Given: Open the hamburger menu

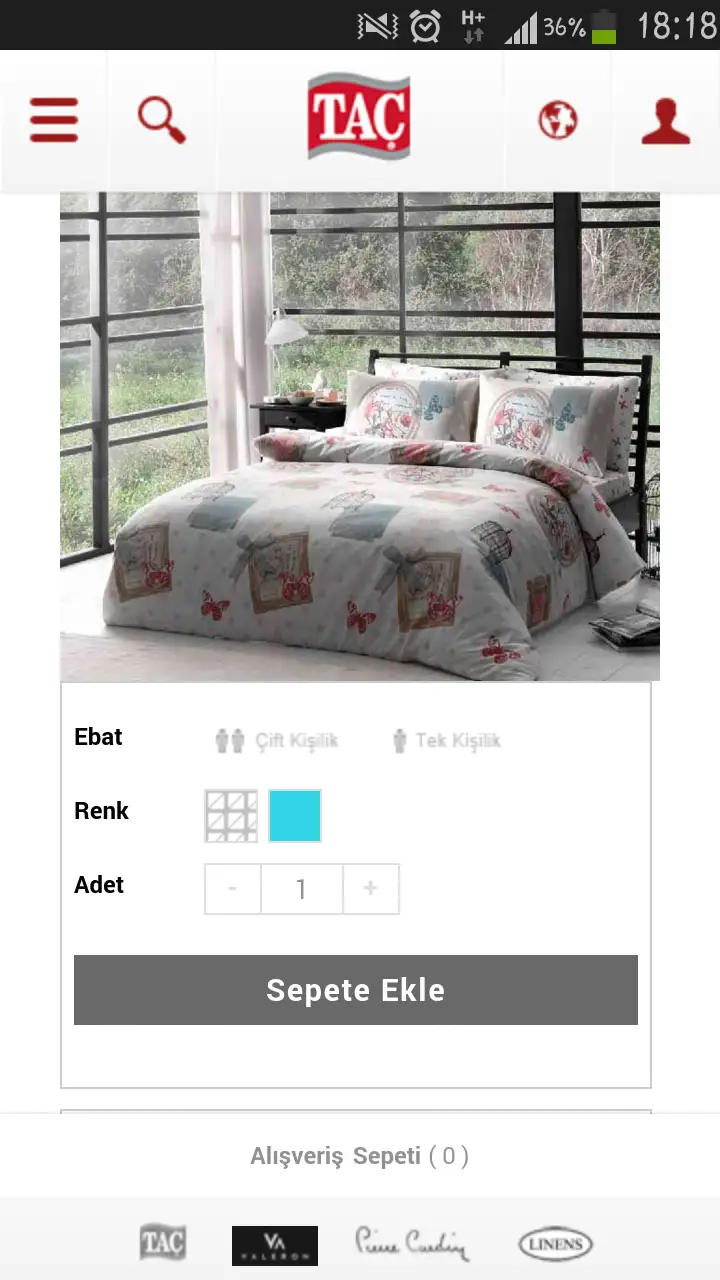Looking at the screenshot, I should (54, 120).
